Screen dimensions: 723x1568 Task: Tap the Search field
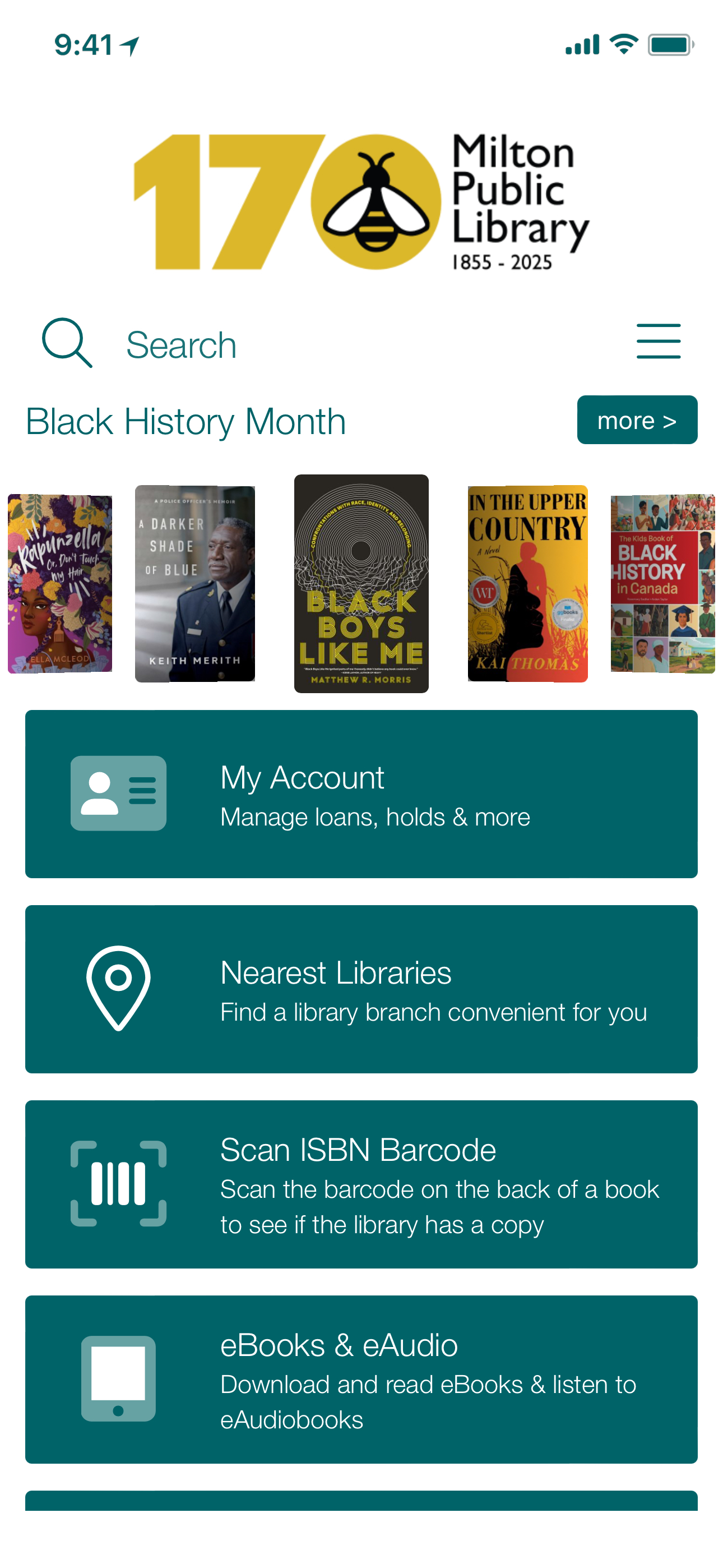tap(180, 345)
